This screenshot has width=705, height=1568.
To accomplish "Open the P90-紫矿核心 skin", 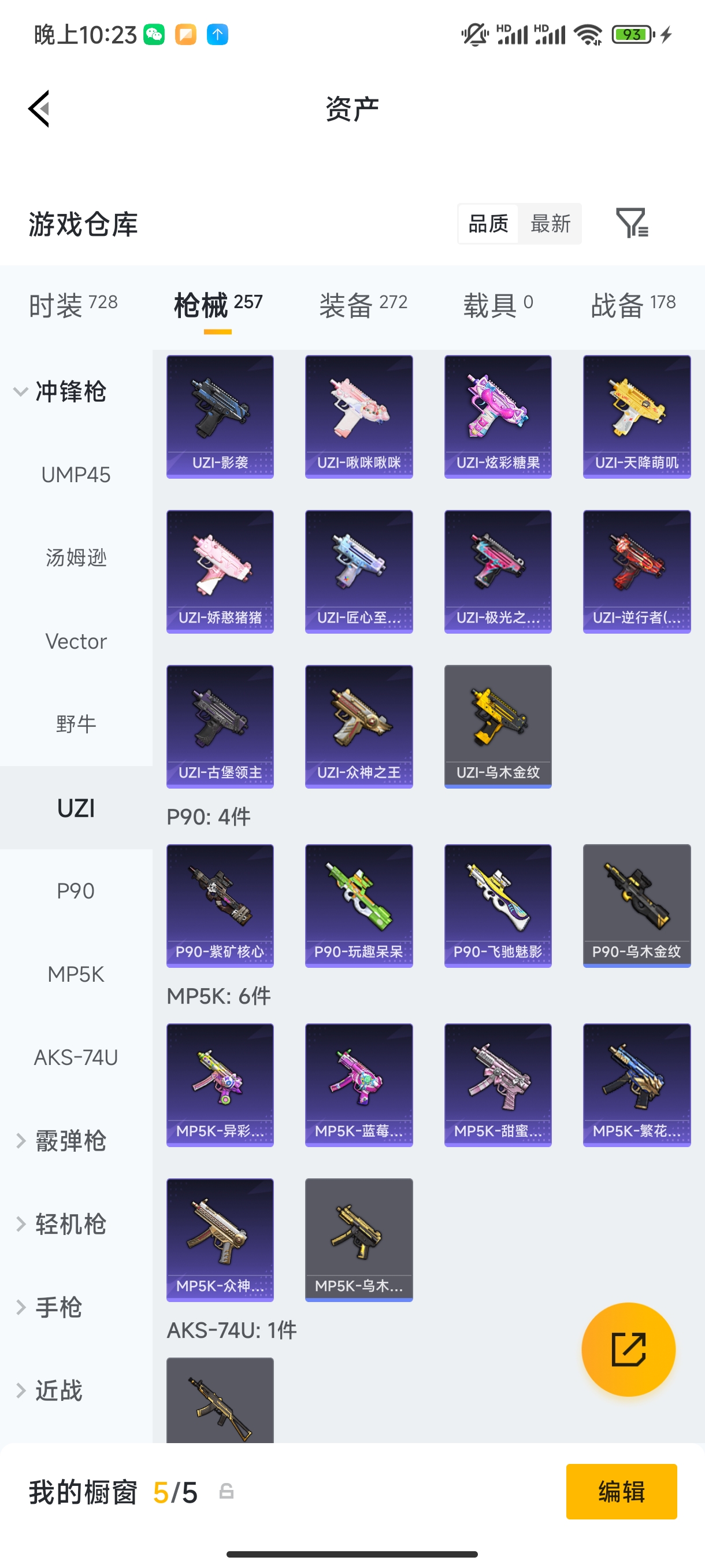I will point(220,905).
